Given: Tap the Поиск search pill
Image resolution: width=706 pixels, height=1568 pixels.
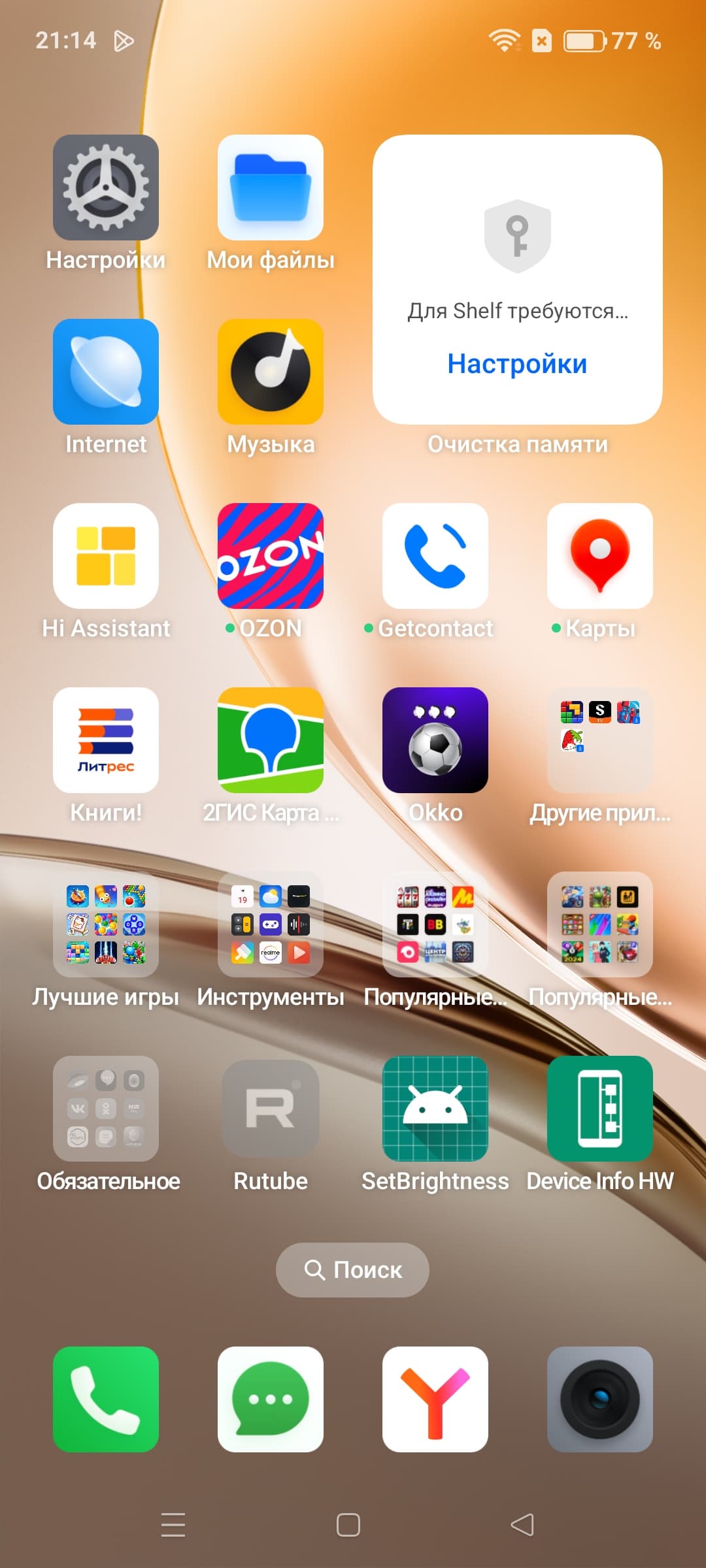Looking at the screenshot, I should pyautogui.click(x=353, y=1270).
